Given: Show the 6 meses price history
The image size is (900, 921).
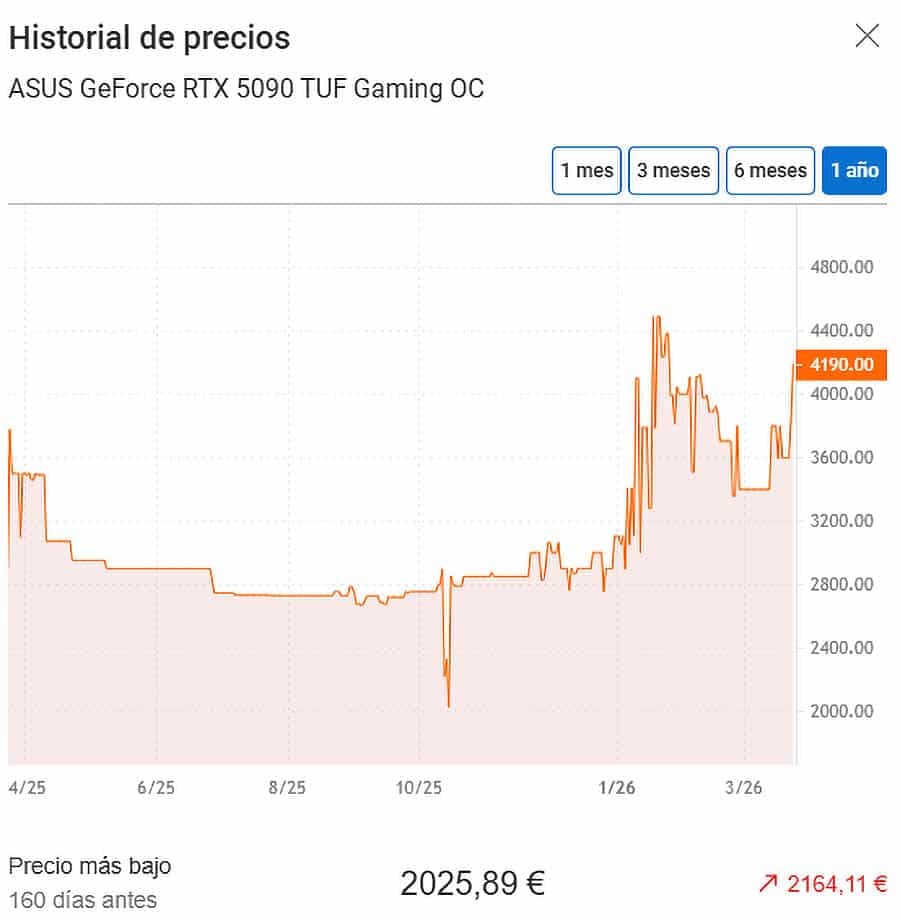Looking at the screenshot, I should click(770, 170).
